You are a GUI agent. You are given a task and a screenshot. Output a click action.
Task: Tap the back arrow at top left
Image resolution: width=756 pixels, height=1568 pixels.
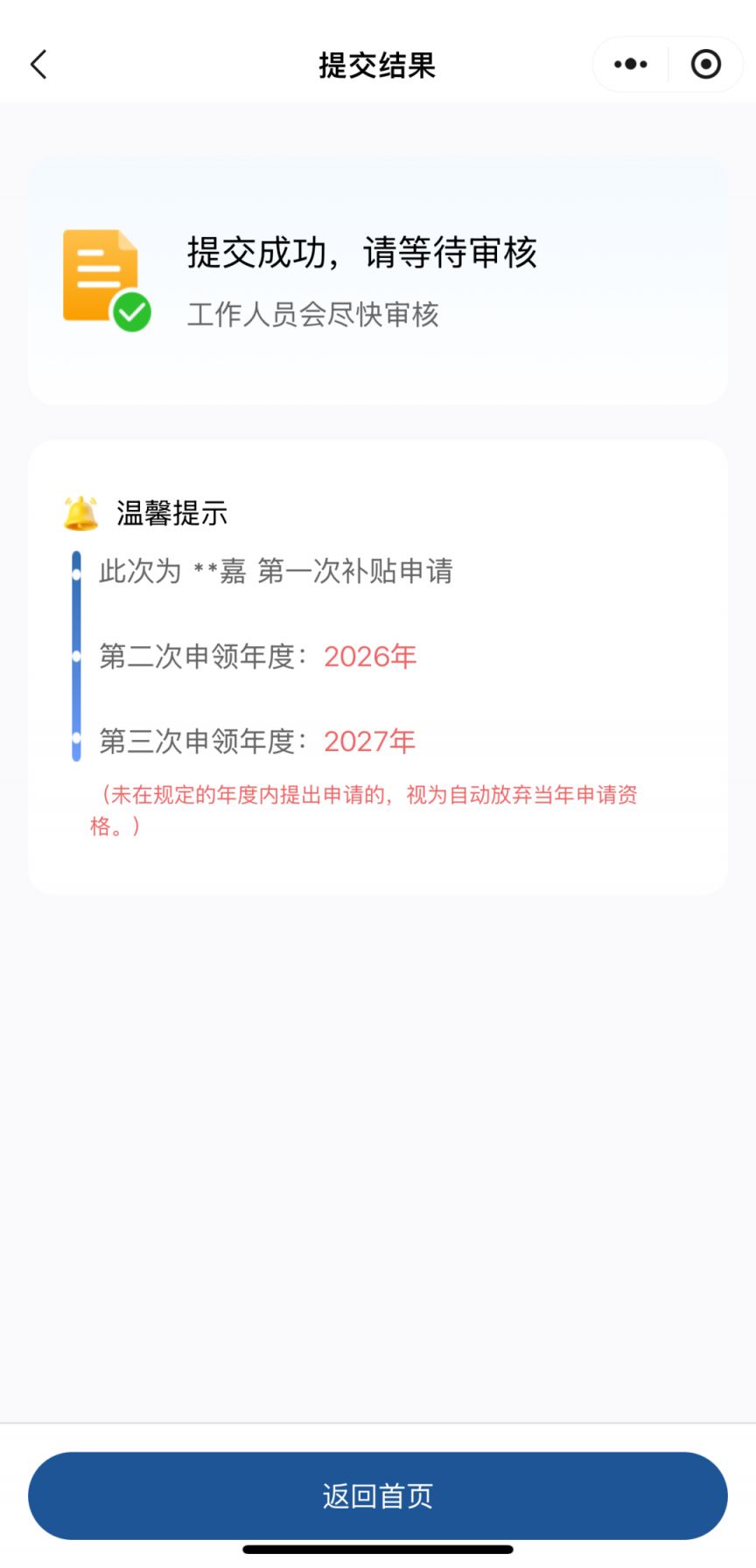coord(38,64)
